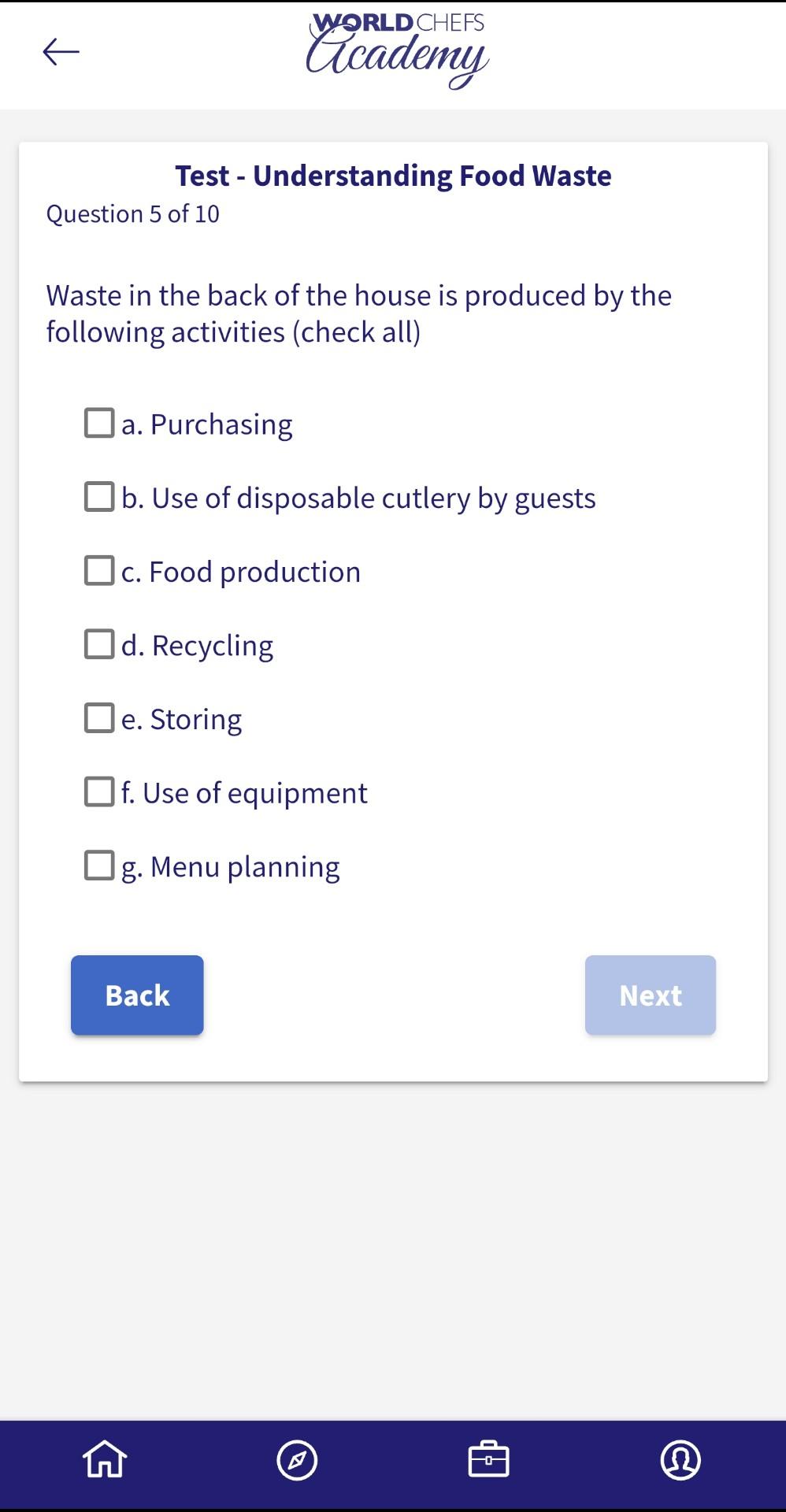Tap the 'Food production' answer label text
The image size is (786, 1512).
[x=240, y=571]
